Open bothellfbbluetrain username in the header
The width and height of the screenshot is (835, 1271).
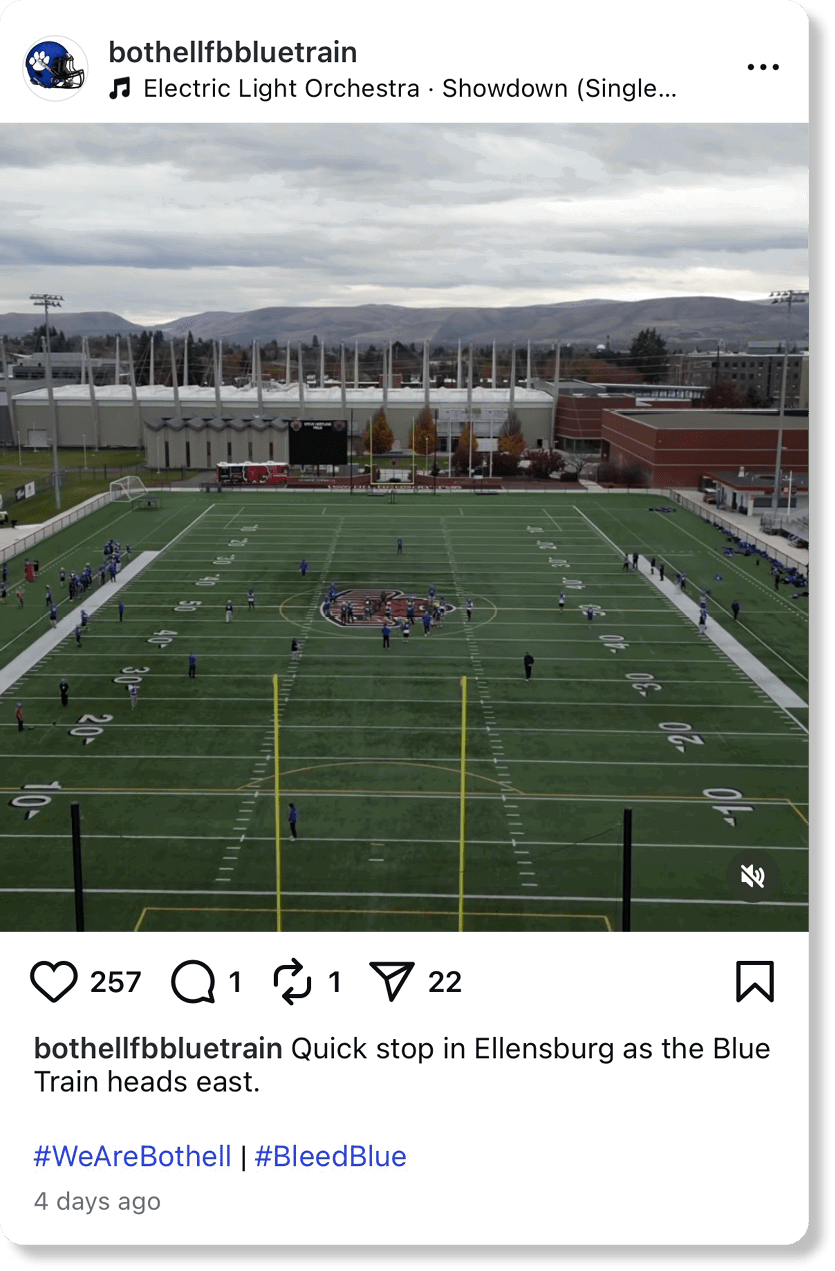232,52
